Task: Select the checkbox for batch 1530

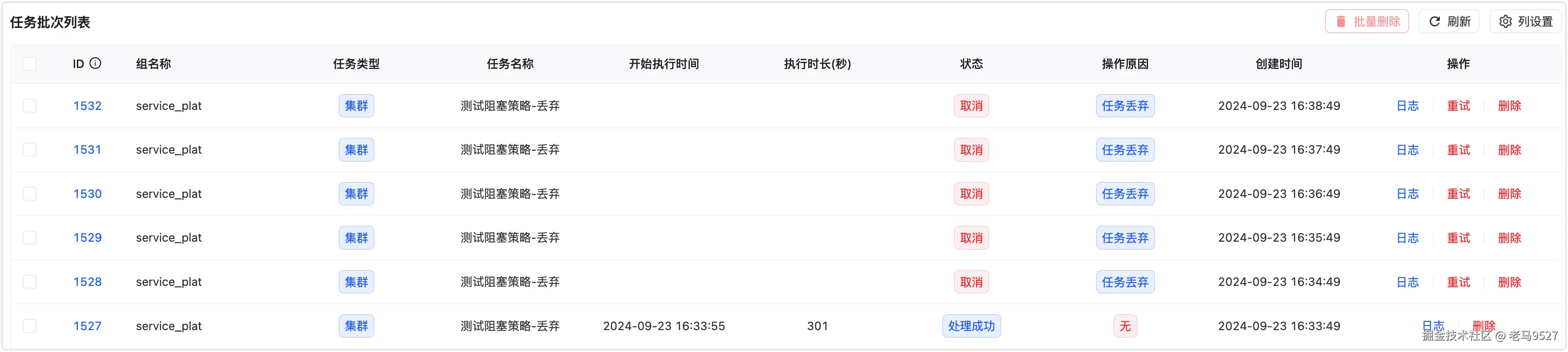Action: coord(30,194)
